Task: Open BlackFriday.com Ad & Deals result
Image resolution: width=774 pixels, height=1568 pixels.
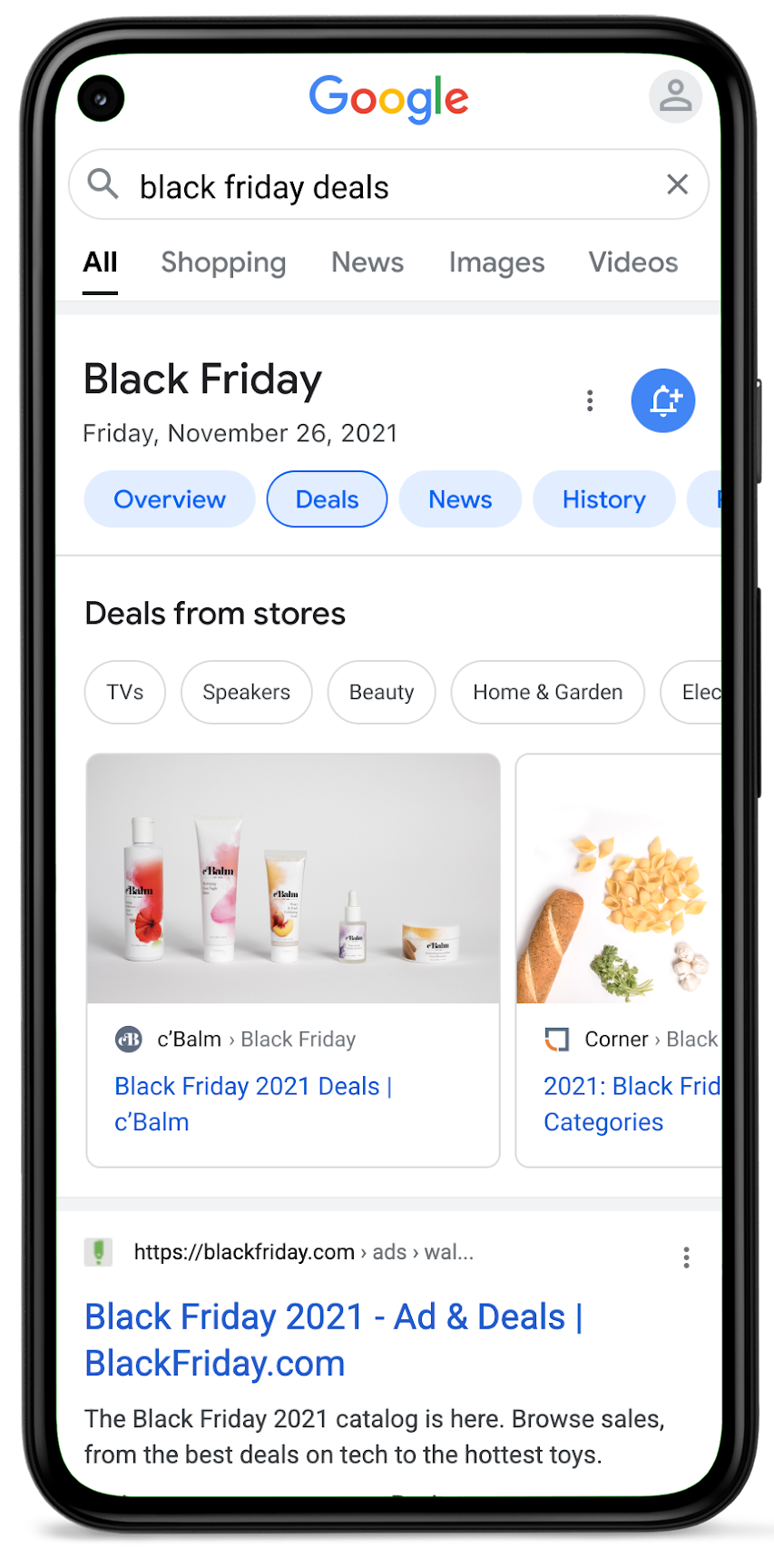Action: [x=334, y=1339]
